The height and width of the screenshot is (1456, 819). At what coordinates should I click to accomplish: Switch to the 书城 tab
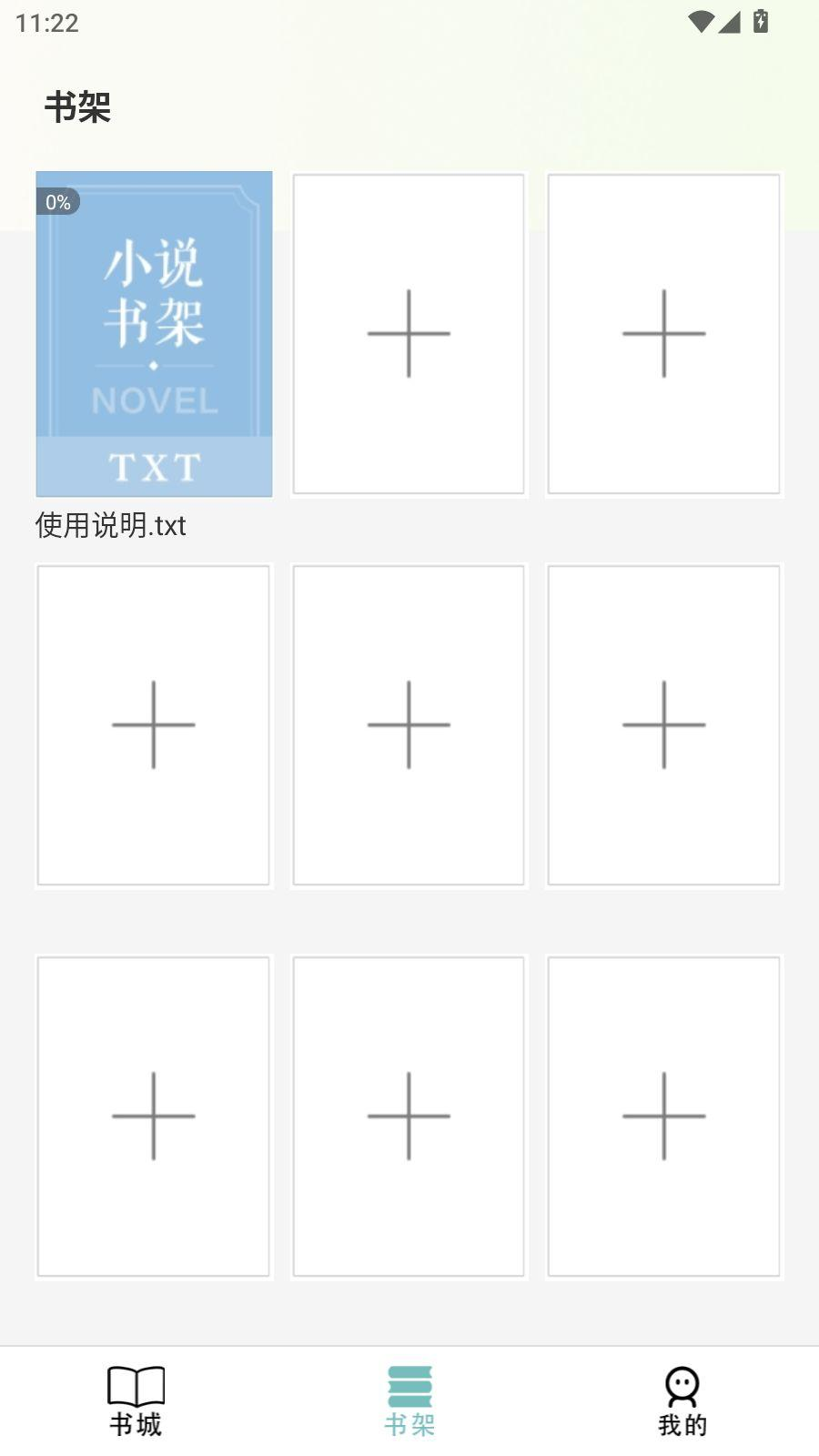pos(136,1401)
